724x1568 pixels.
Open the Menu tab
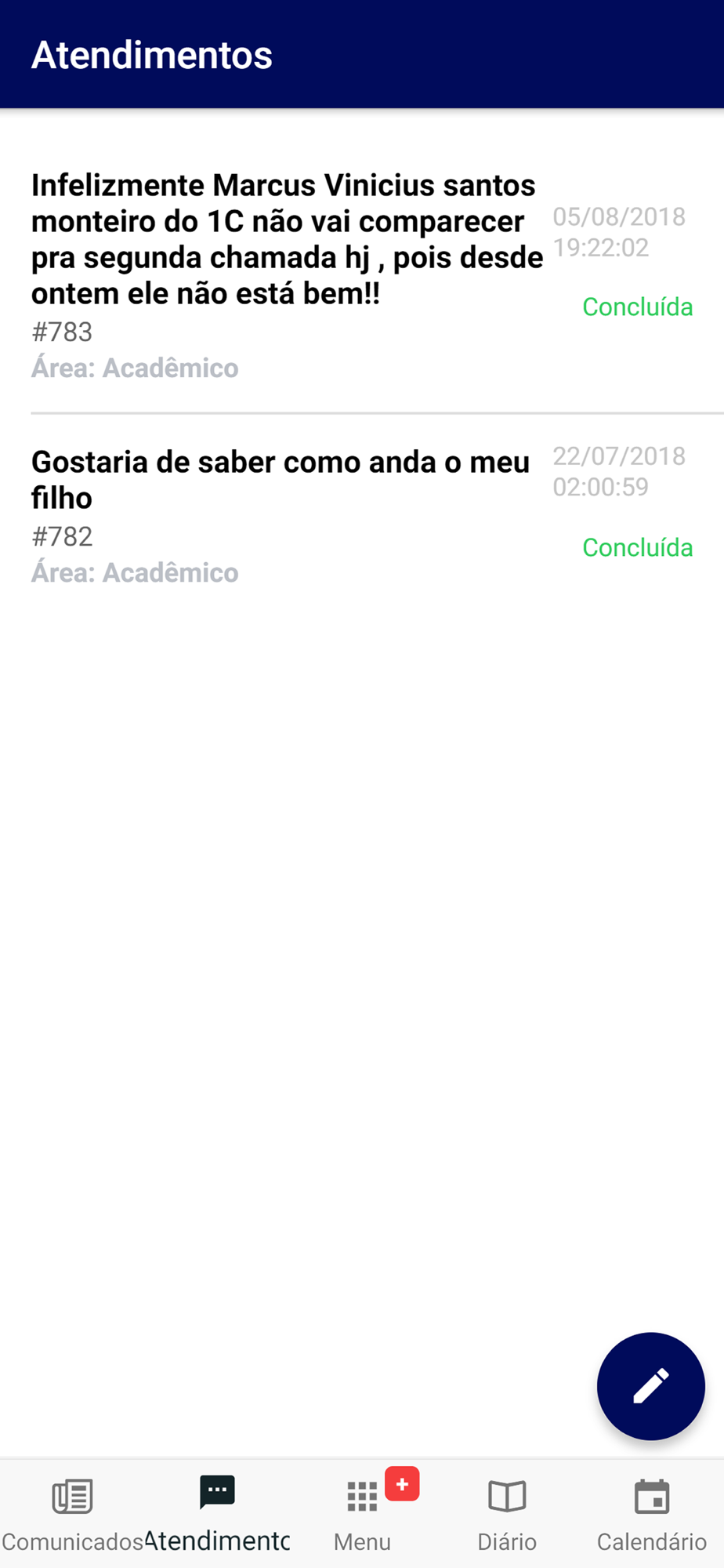point(362,1515)
